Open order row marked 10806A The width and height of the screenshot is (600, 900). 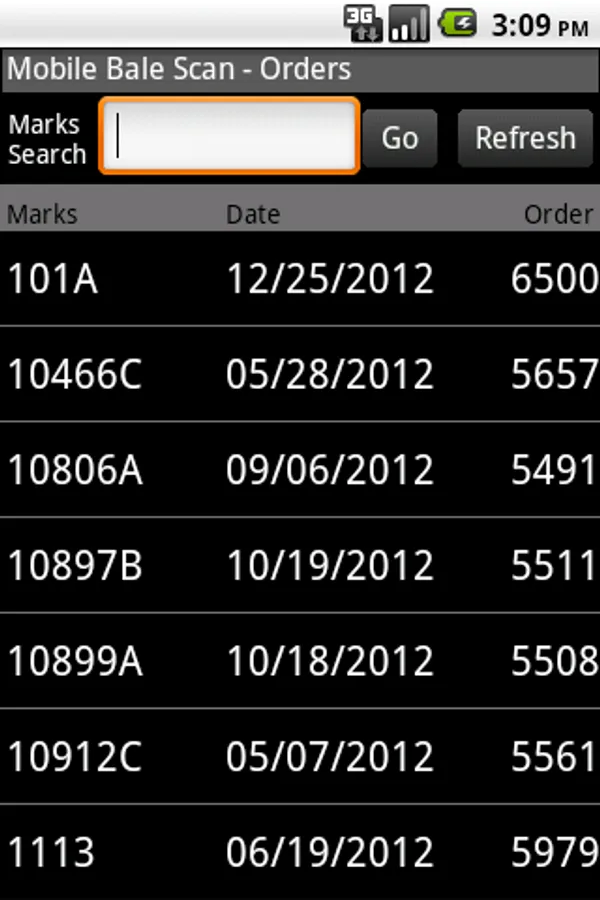pyautogui.click(x=300, y=470)
